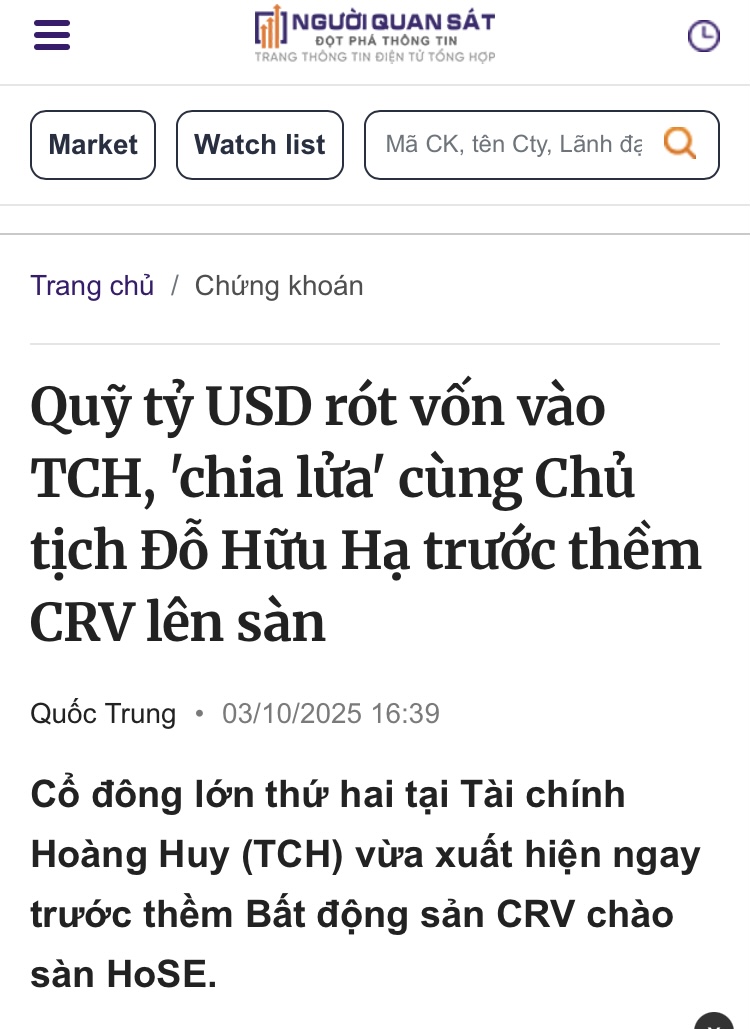Tap the Market button
The image size is (750, 1029).
pos(93,145)
